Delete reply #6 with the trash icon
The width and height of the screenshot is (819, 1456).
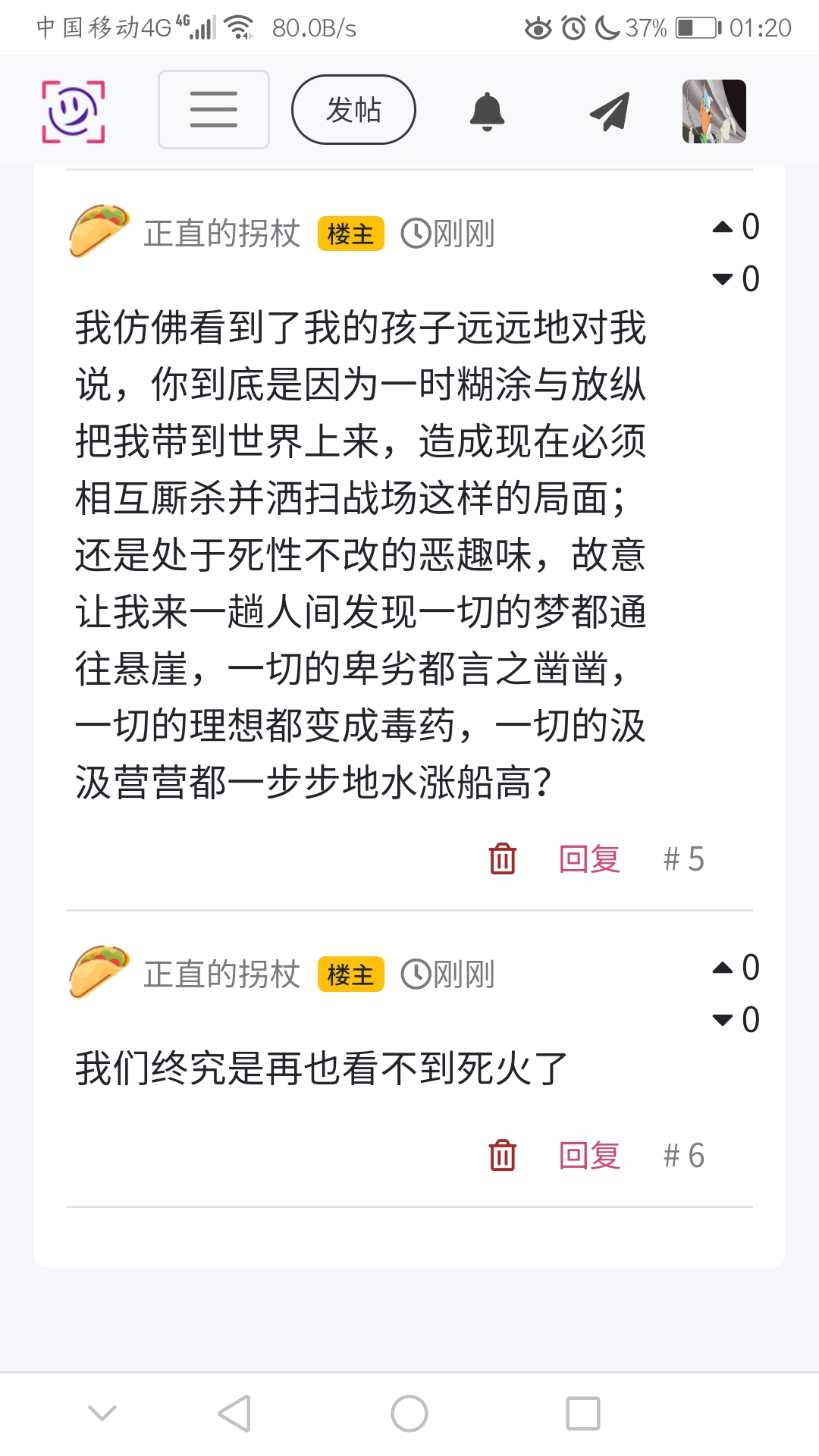502,1156
